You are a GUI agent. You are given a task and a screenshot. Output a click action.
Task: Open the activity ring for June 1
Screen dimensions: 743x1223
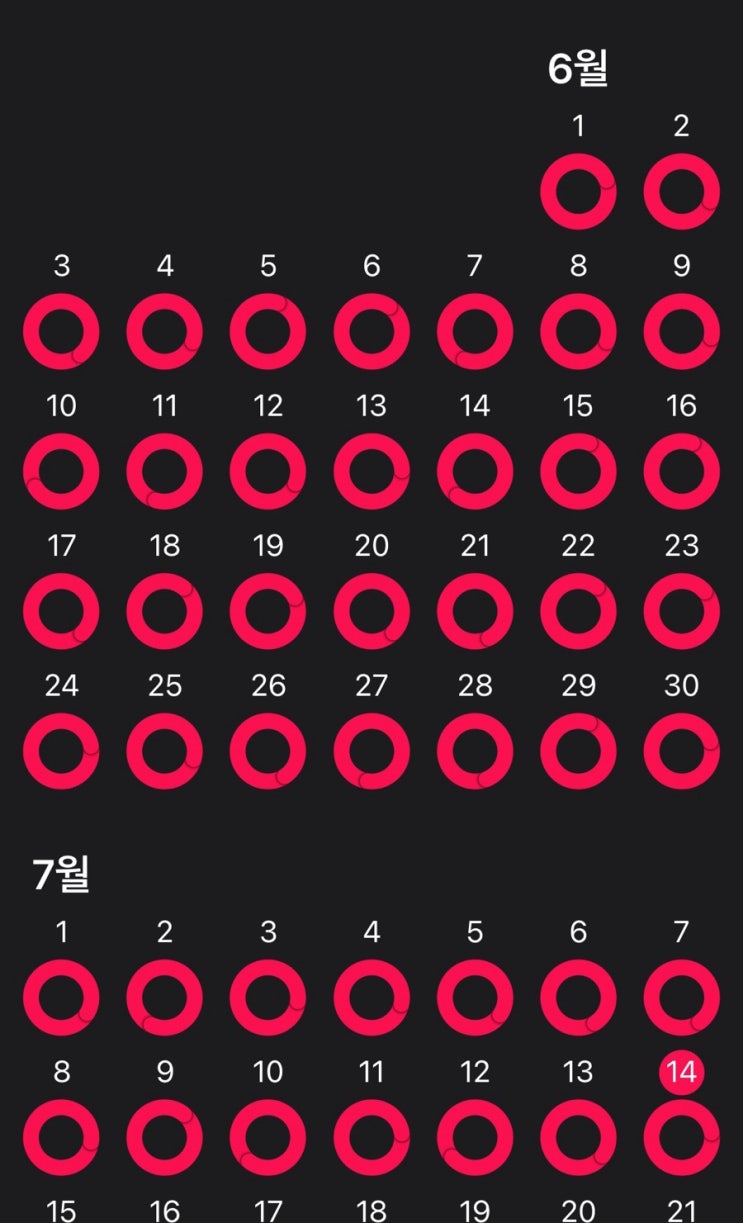click(578, 191)
